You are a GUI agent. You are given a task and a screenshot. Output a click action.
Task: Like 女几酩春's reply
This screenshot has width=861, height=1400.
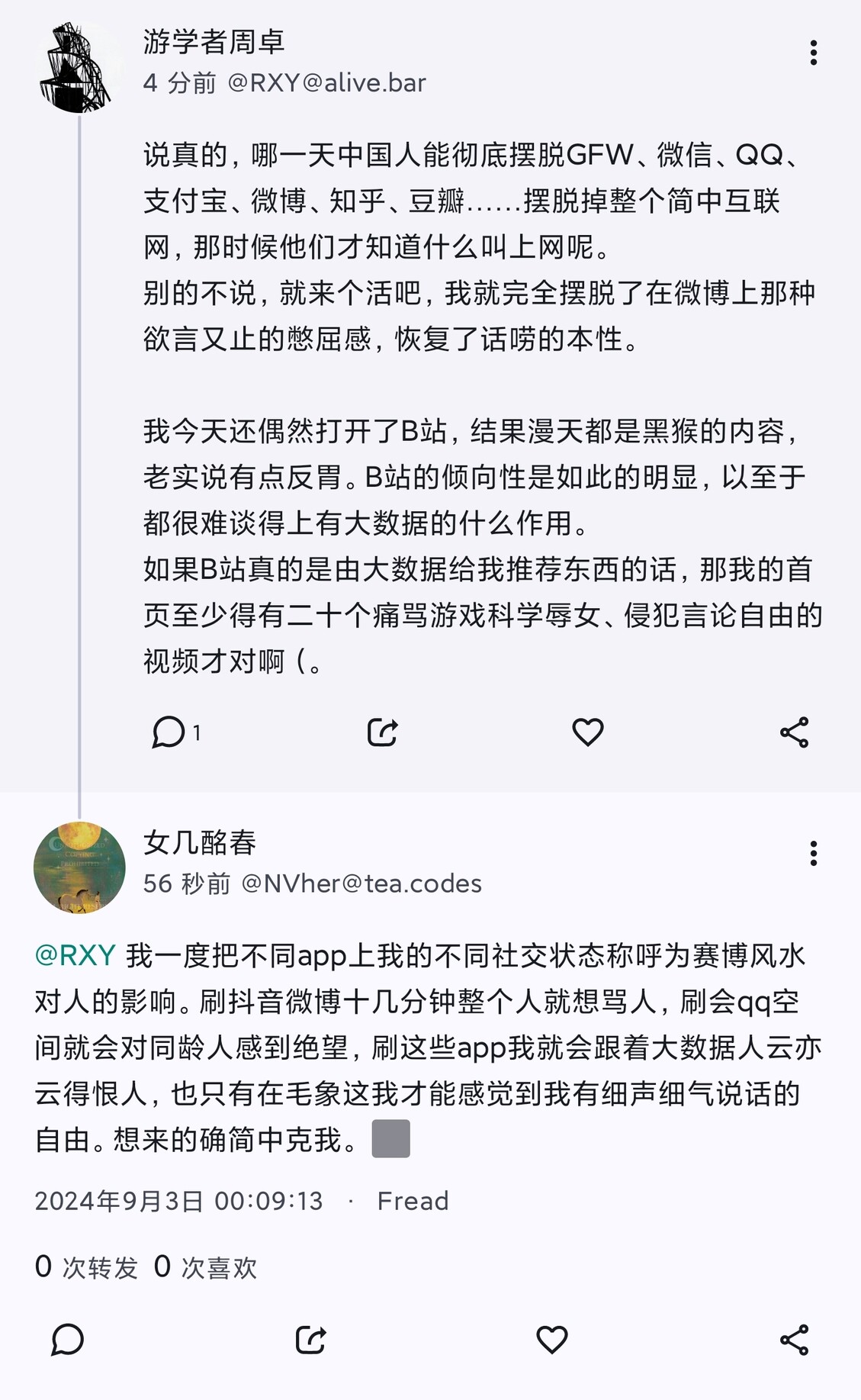click(x=551, y=1340)
